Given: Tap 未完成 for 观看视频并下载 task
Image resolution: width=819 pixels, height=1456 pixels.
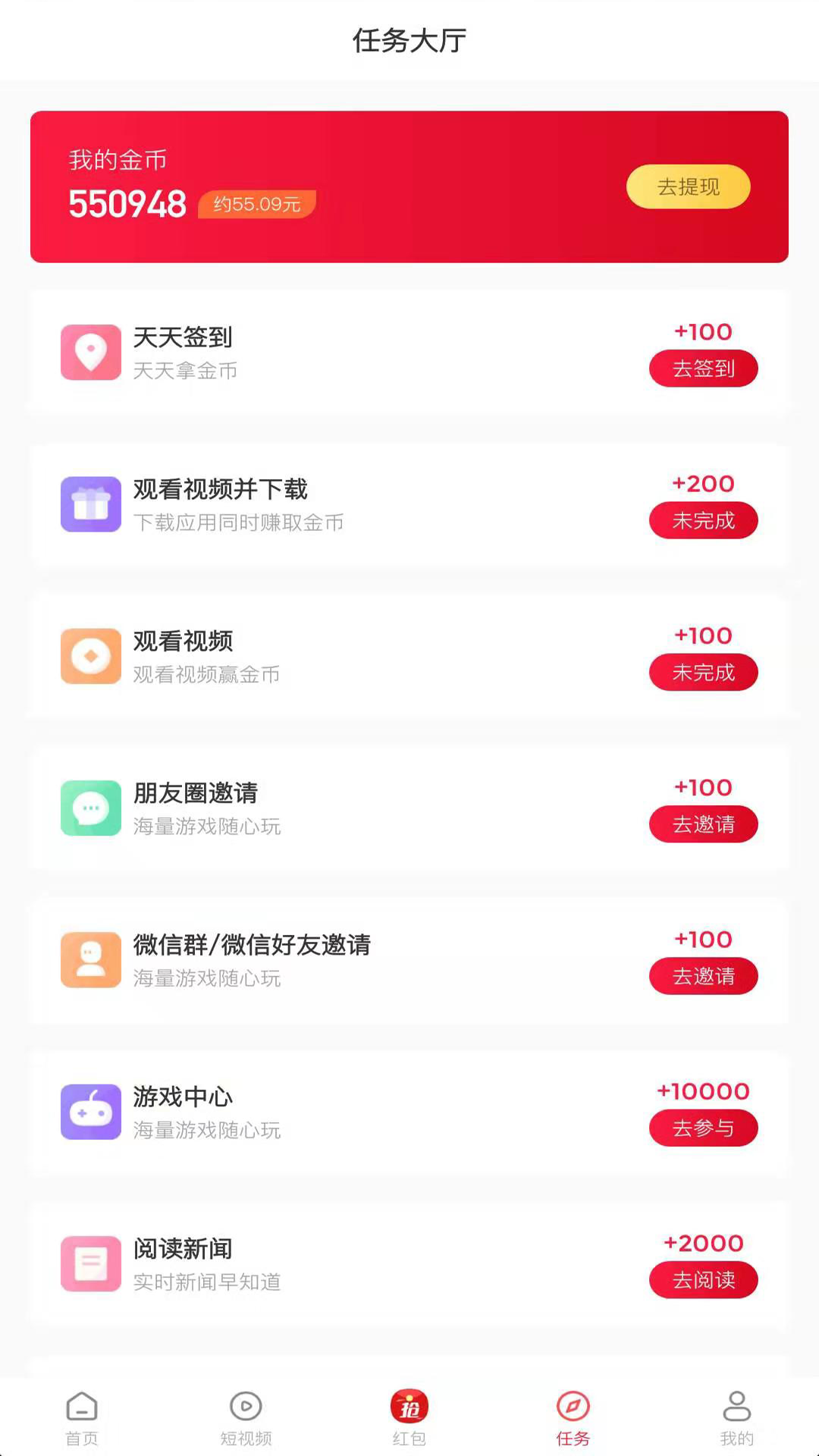Looking at the screenshot, I should pyautogui.click(x=703, y=521).
